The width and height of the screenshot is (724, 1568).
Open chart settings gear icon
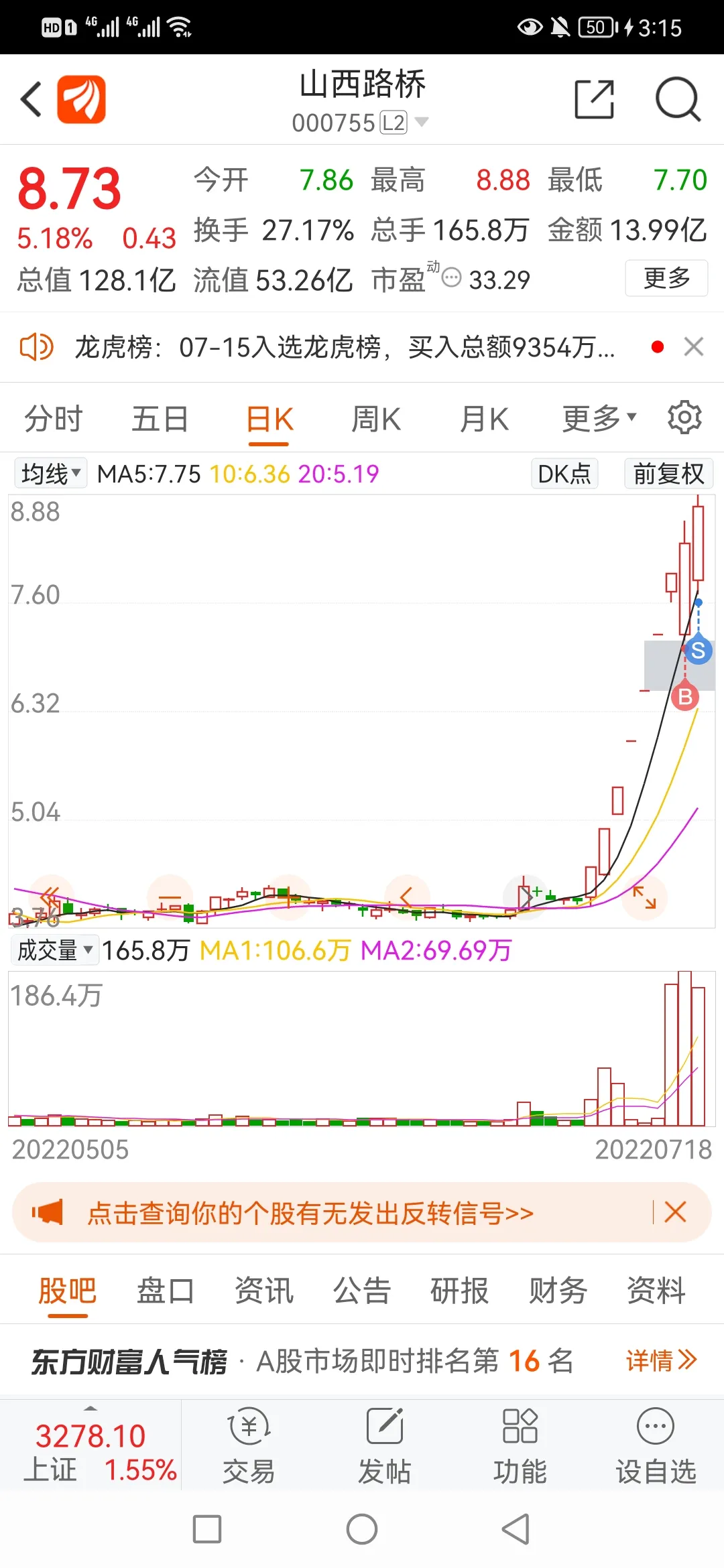[684, 418]
